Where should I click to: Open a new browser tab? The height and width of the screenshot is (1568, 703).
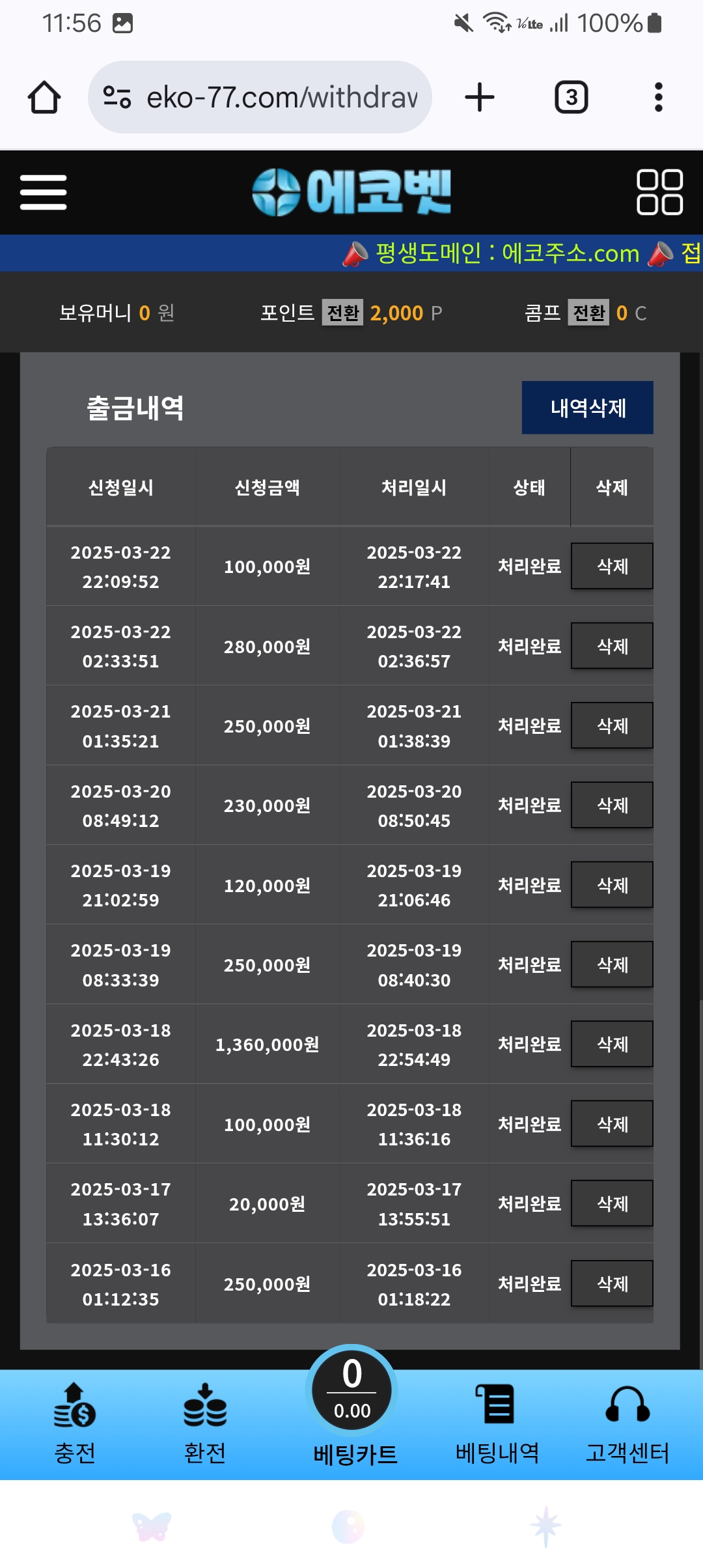point(480,98)
